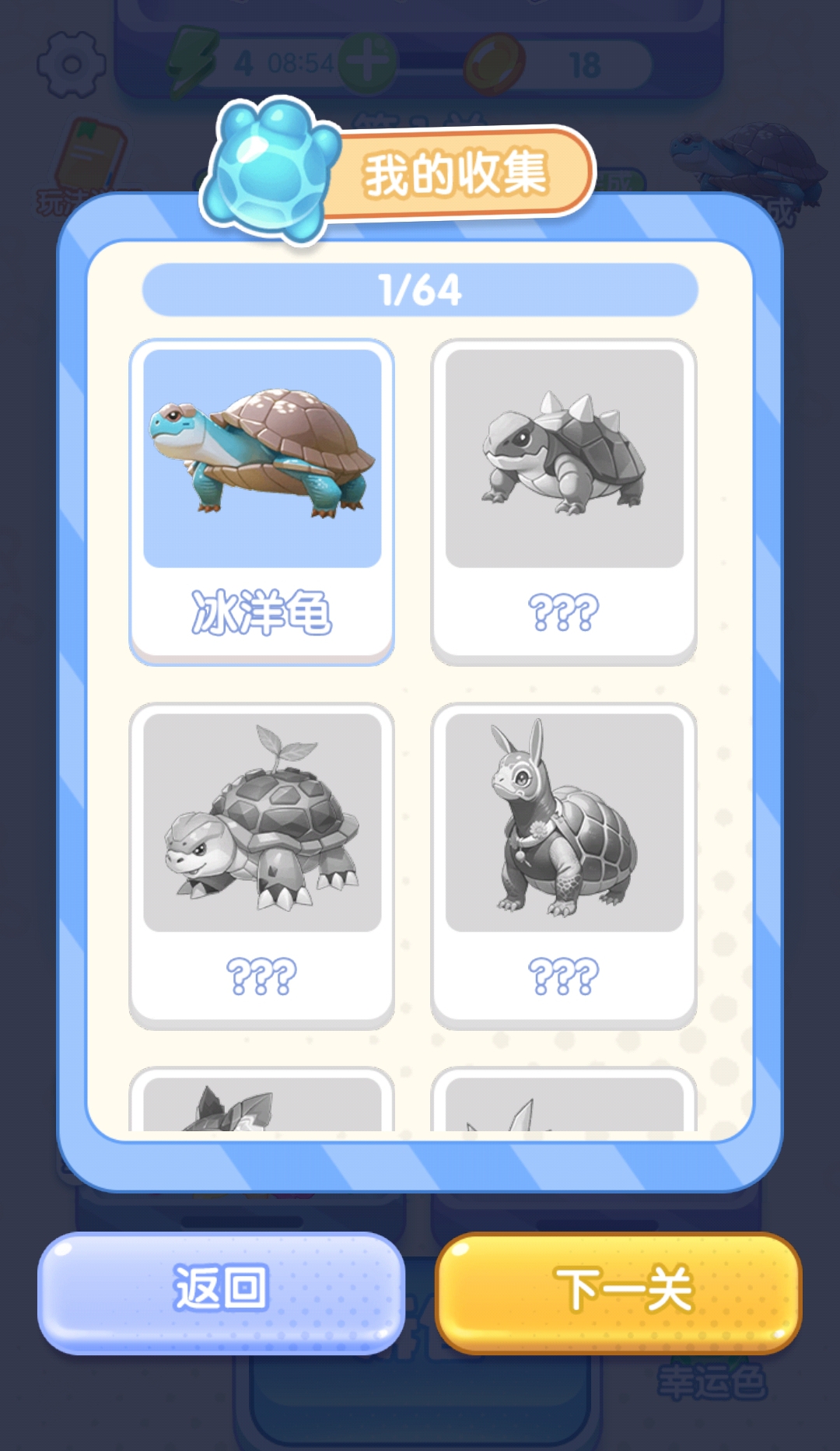The width and height of the screenshot is (840, 1451).
Task: View the locked rabbit-eared turtle card
Action: pos(564,864)
